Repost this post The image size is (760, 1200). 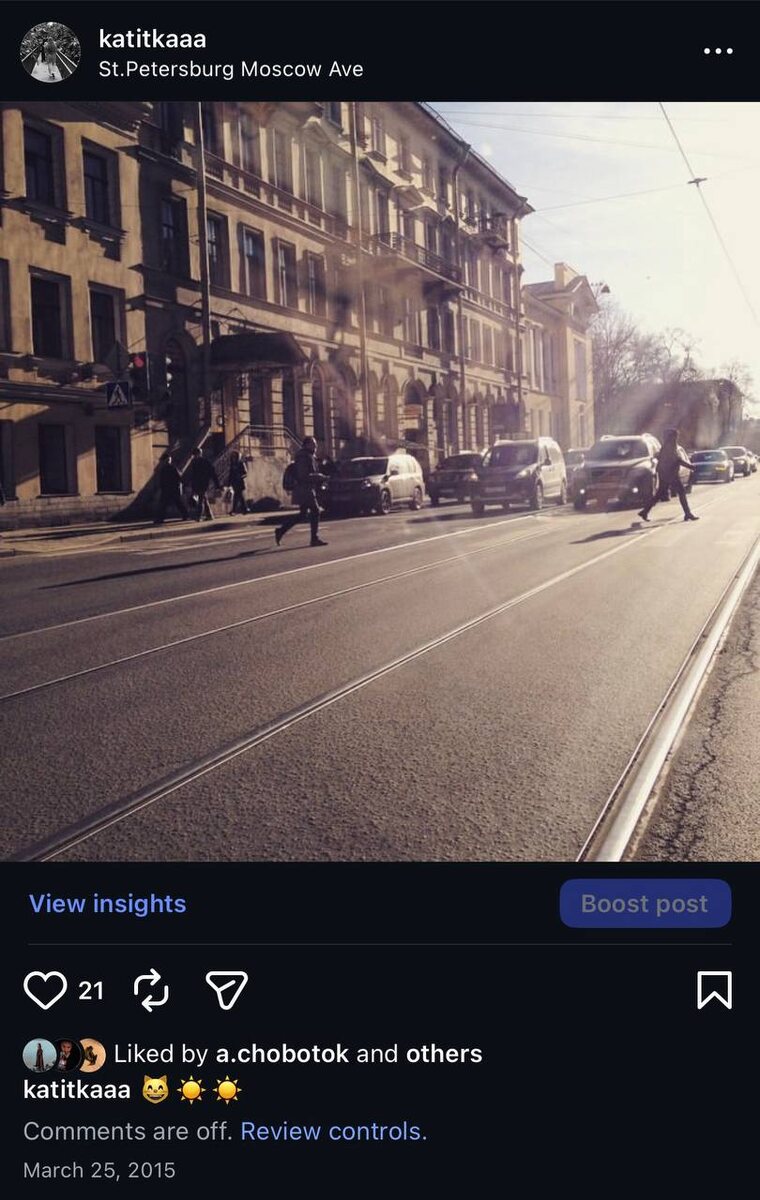[x=151, y=990]
